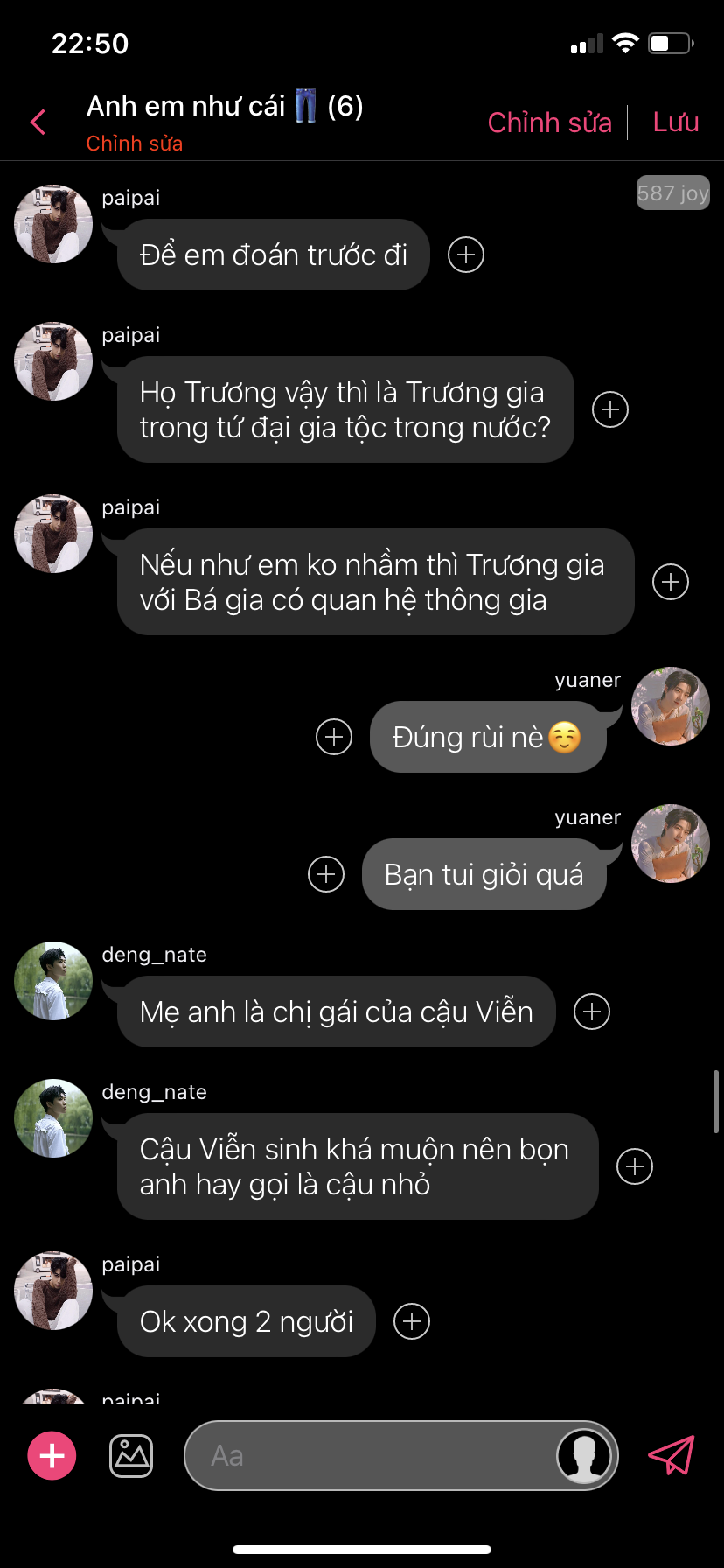This screenshot has height=1568, width=724.
Task: Go back using the pink arrow
Action: [38, 122]
